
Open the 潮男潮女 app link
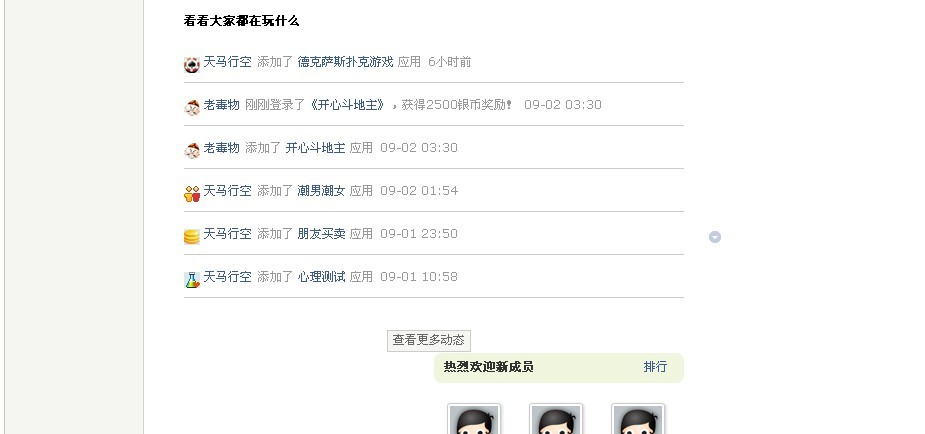tap(321, 191)
